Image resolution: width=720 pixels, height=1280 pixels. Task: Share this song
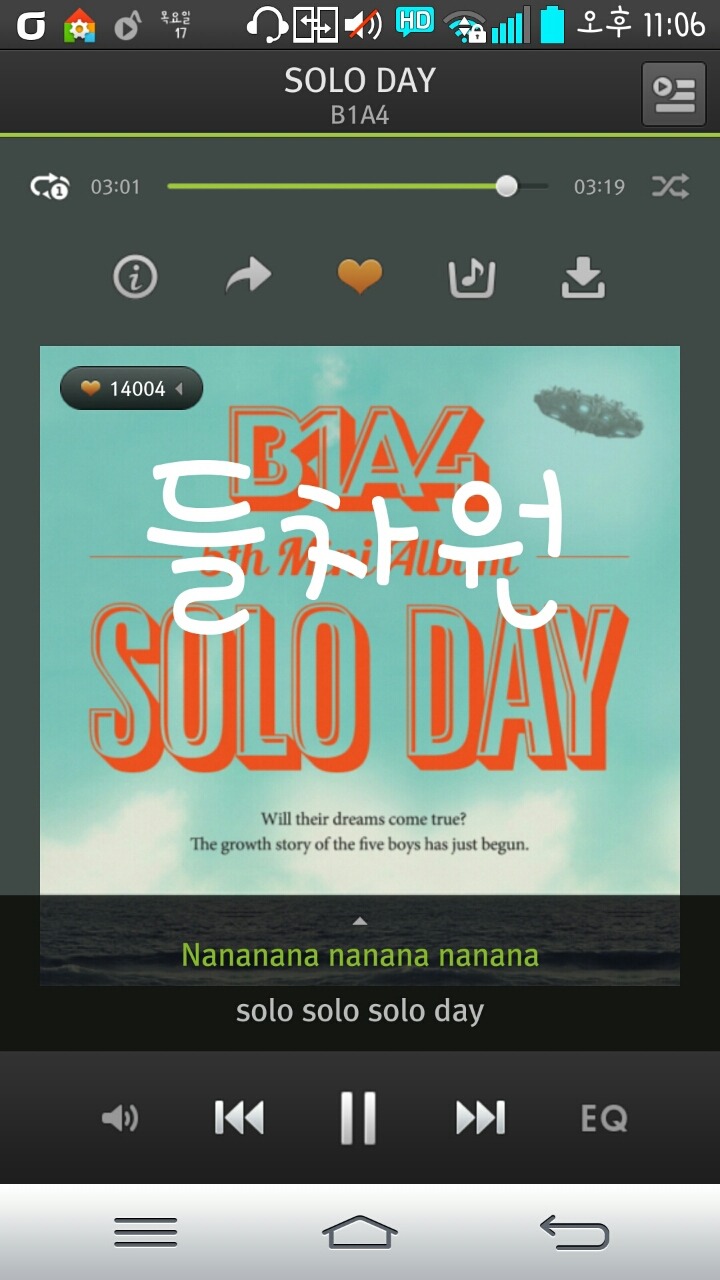click(x=248, y=277)
